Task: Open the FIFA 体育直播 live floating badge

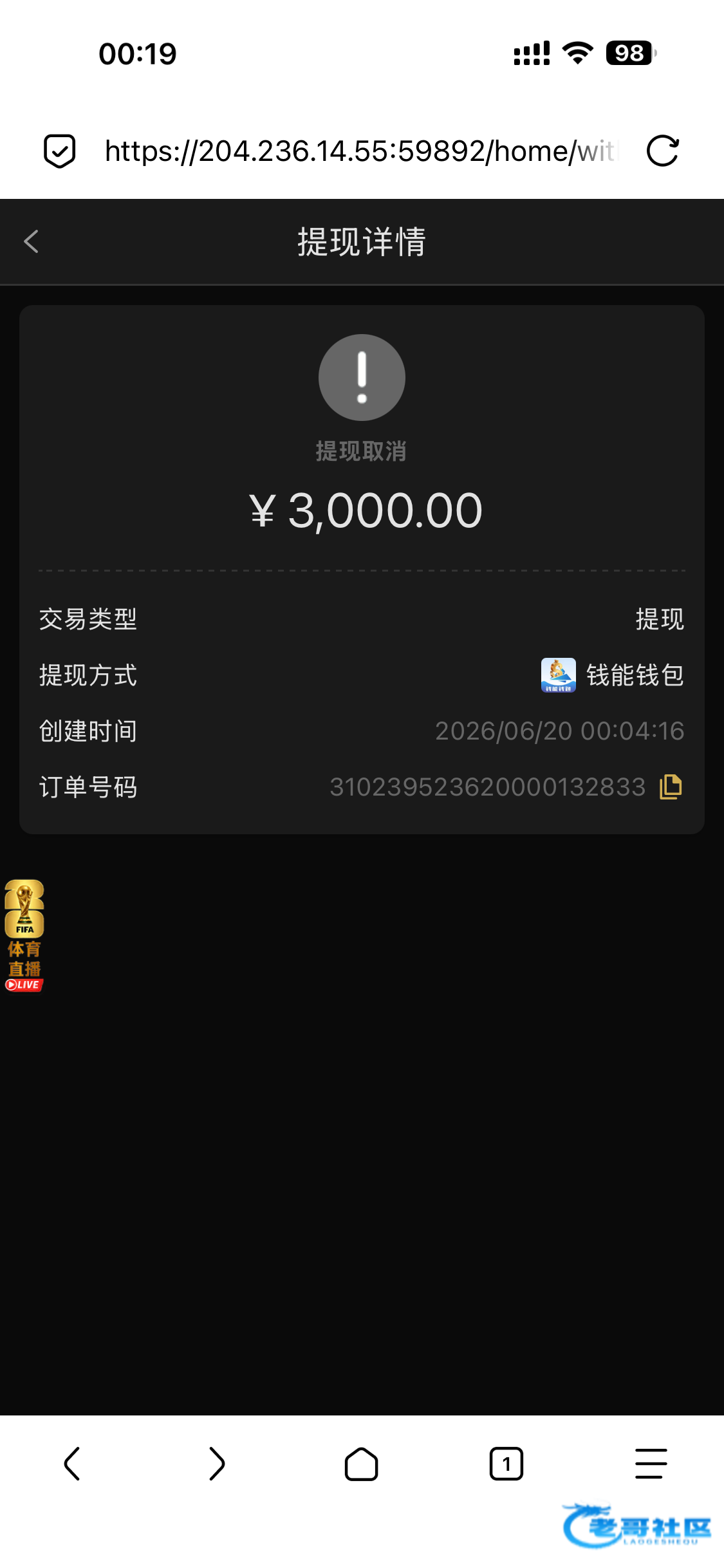Action: coord(24,935)
